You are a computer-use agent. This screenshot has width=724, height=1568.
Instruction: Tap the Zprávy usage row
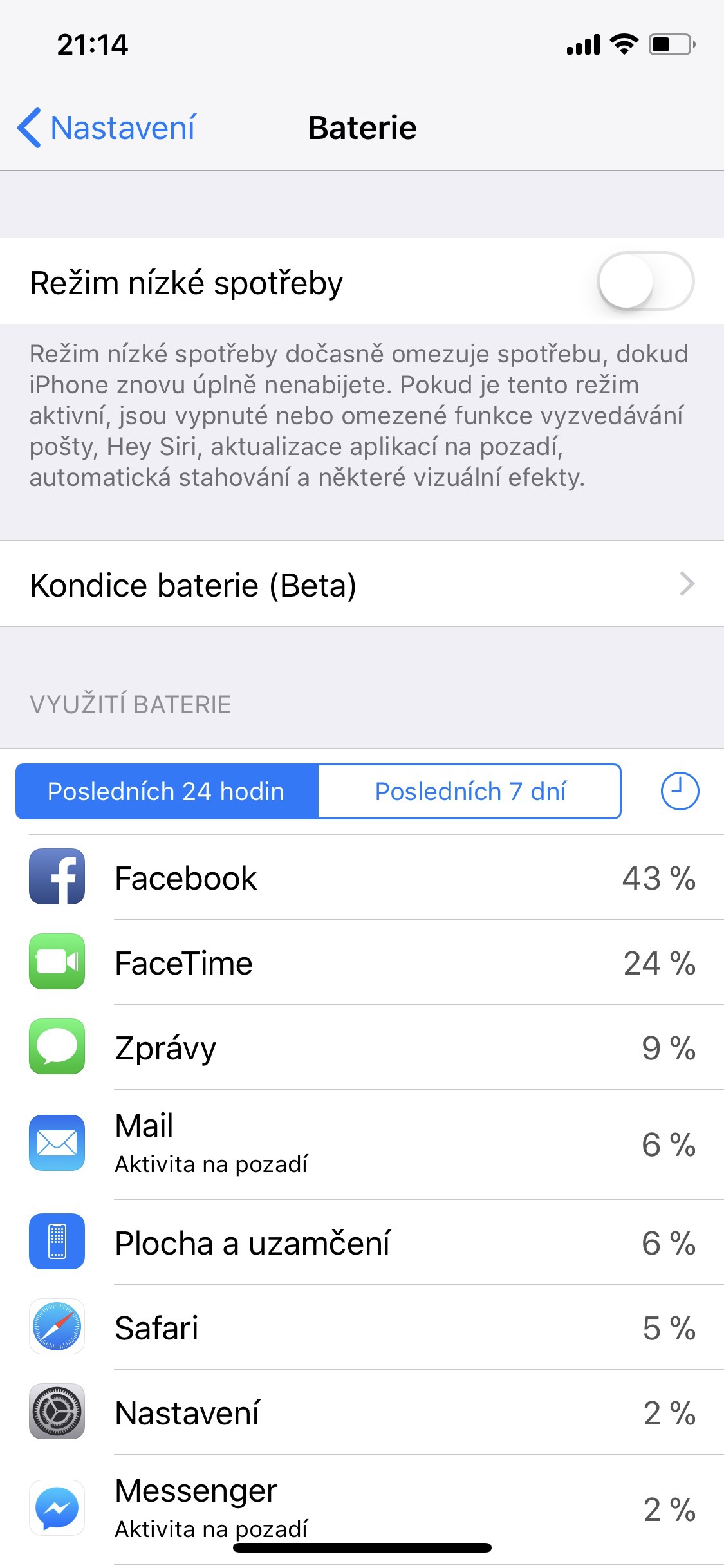[x=362, y=1048]
